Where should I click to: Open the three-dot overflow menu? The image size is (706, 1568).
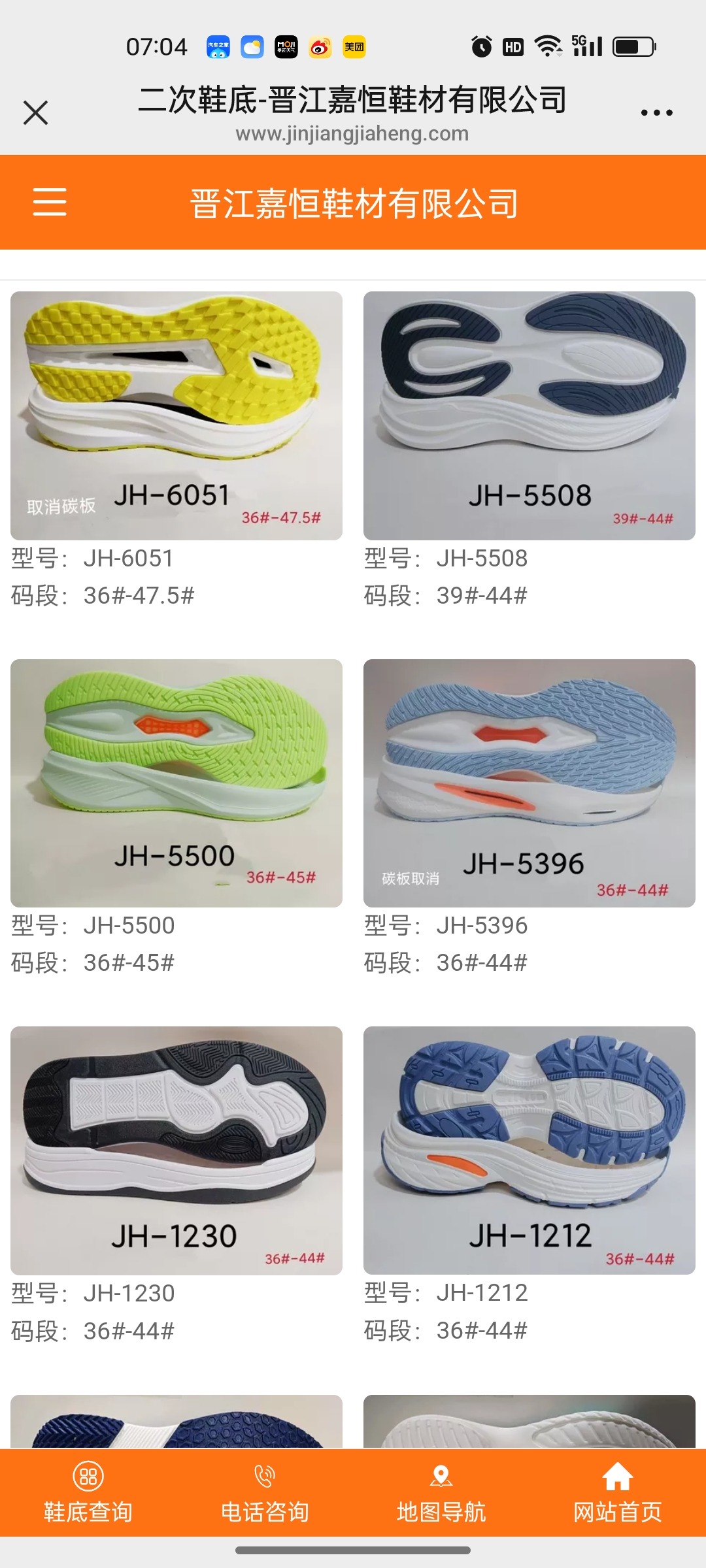click(656, 112)
